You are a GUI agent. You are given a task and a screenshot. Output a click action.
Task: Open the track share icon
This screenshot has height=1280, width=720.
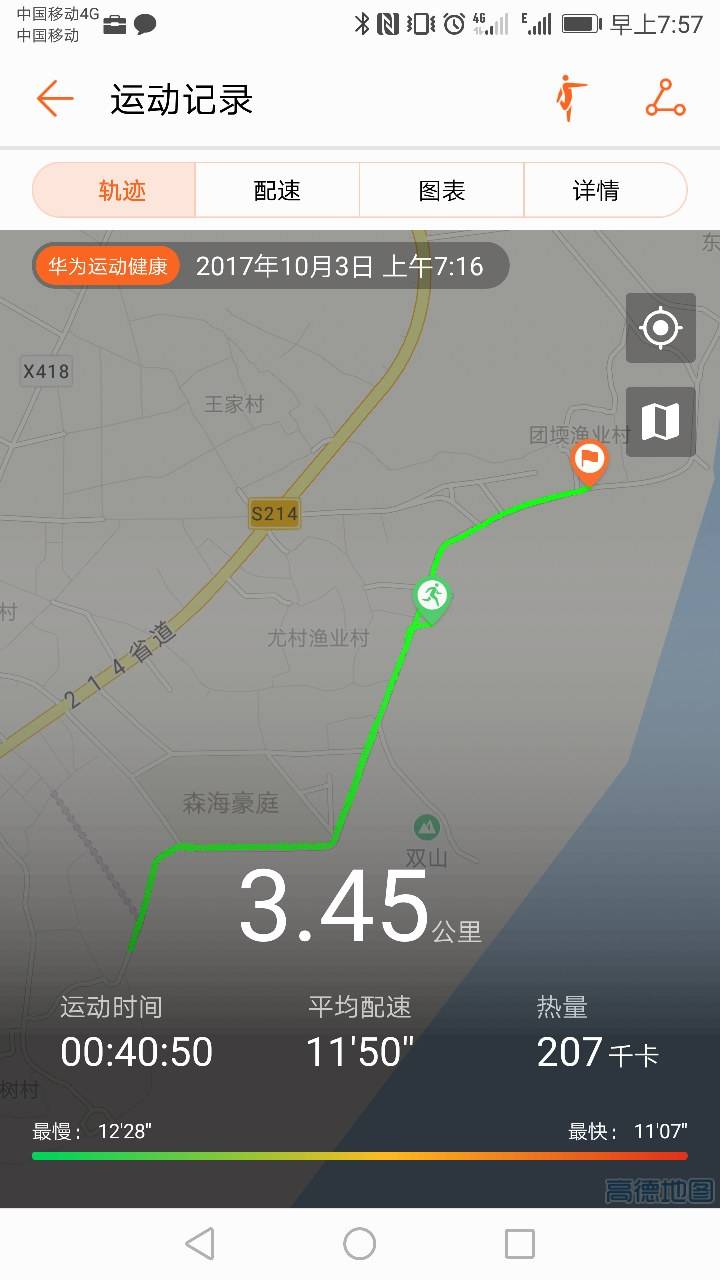pos(665,98)
